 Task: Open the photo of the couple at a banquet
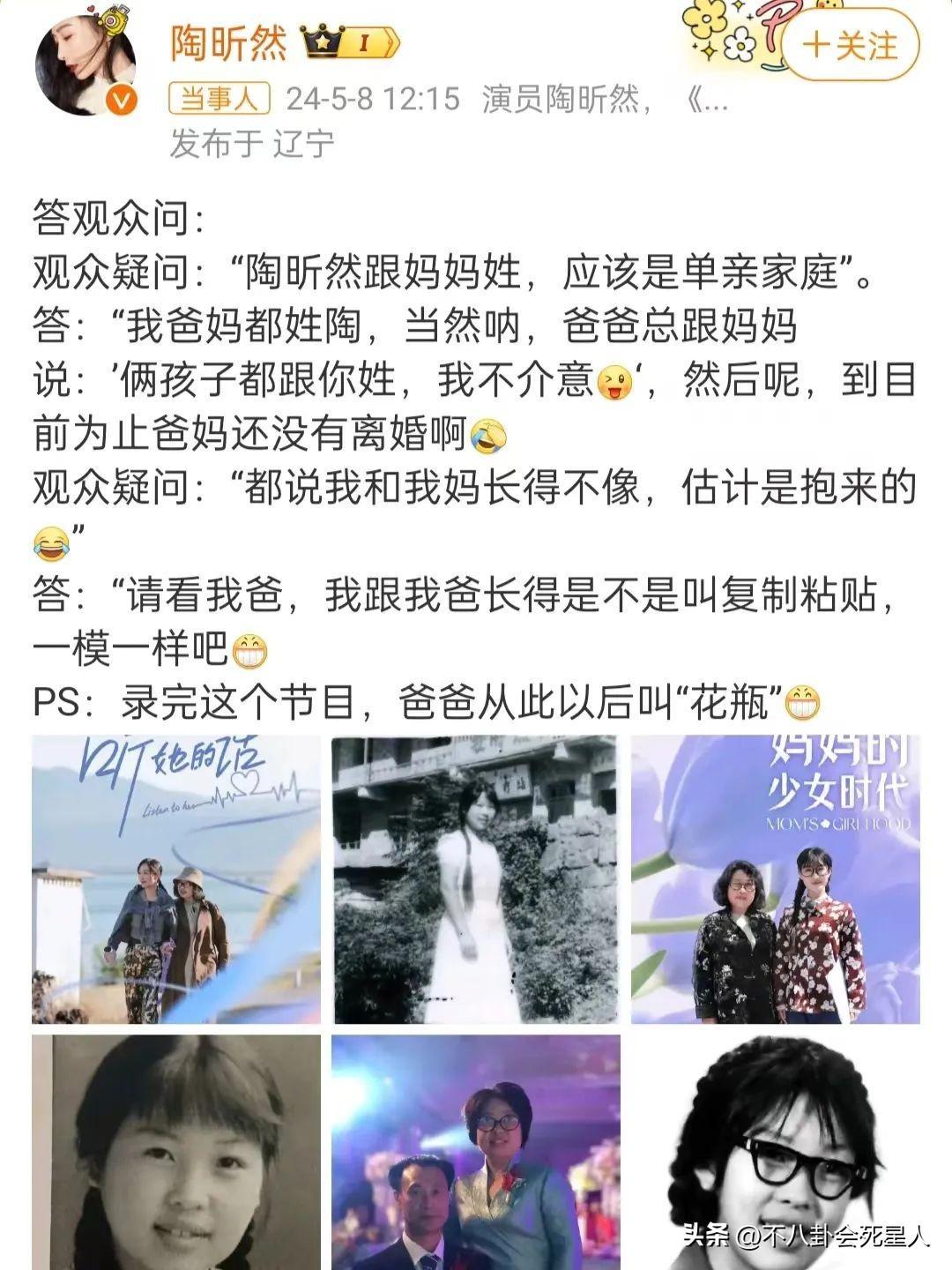pos(476,1152)
